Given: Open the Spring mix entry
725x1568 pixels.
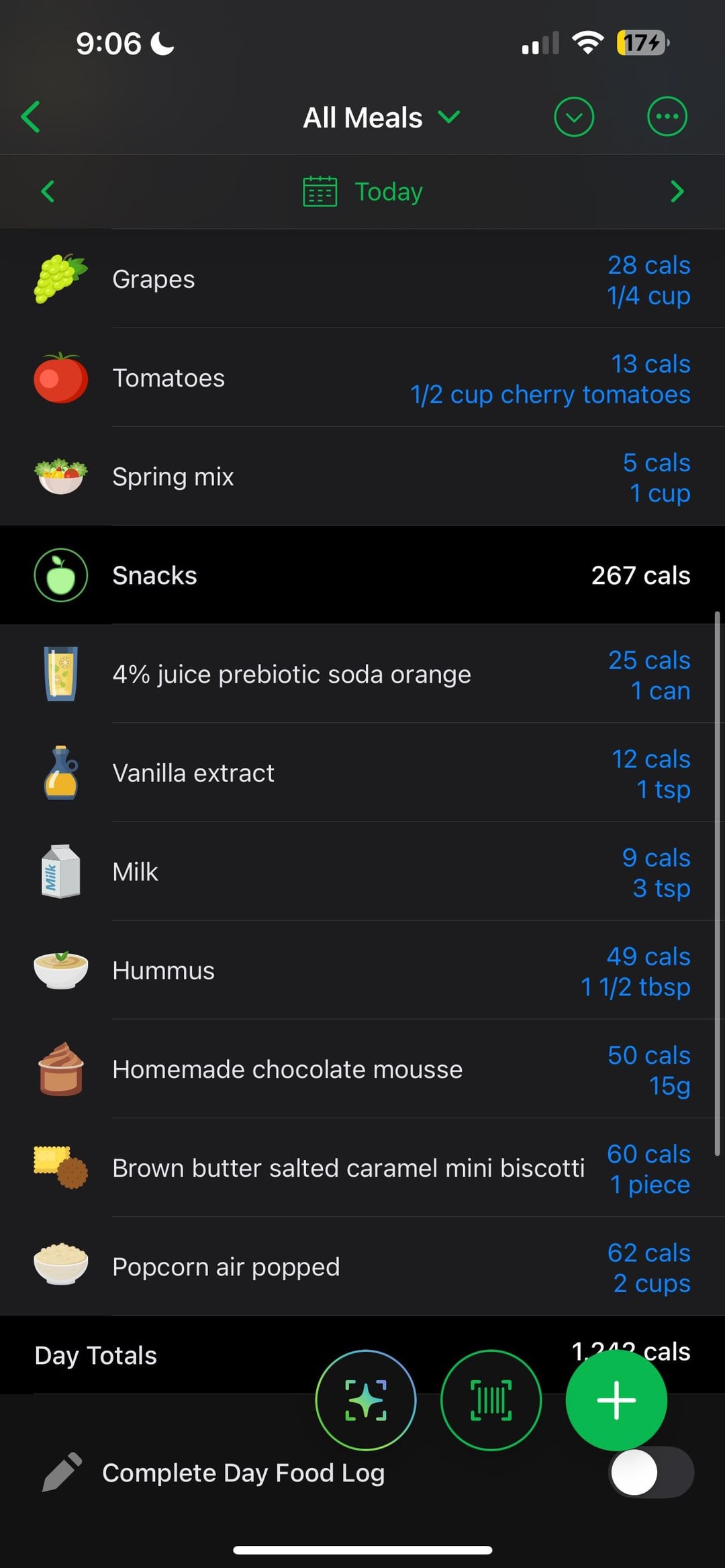Looking at the screenshot, I should 362,476.
